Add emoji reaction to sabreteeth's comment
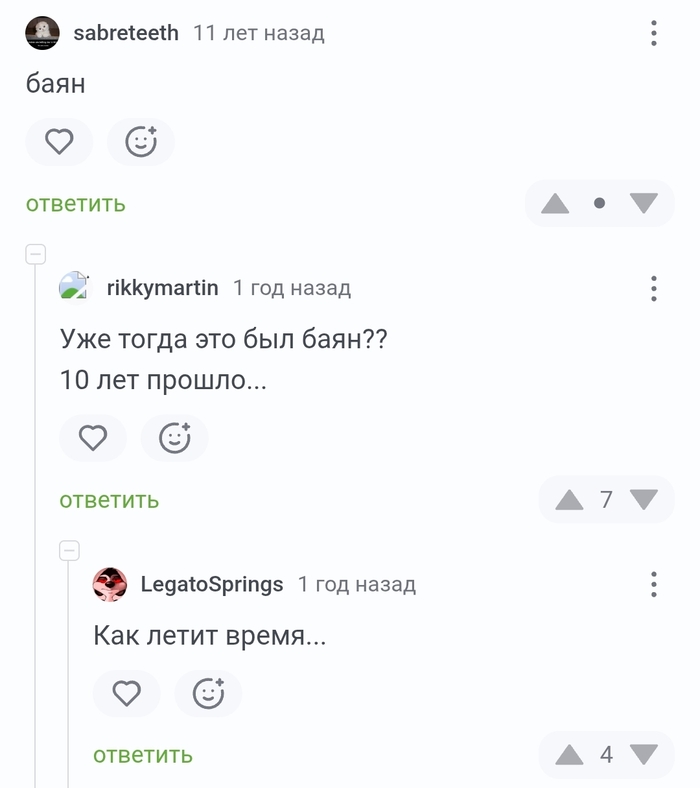This screenshot has width=700, height=788. pyautogui.click(x=141, y=142)
